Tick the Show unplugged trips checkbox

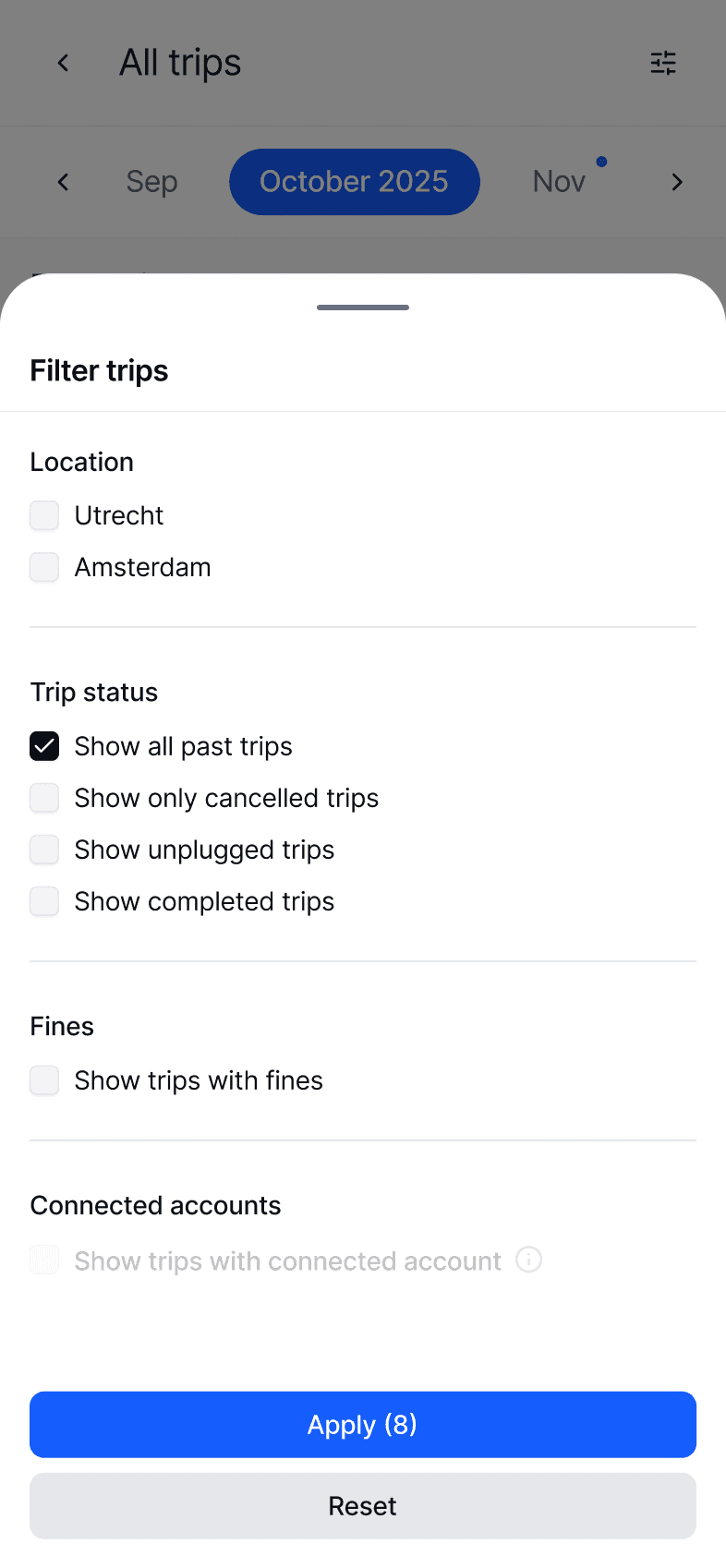(44, 850)
